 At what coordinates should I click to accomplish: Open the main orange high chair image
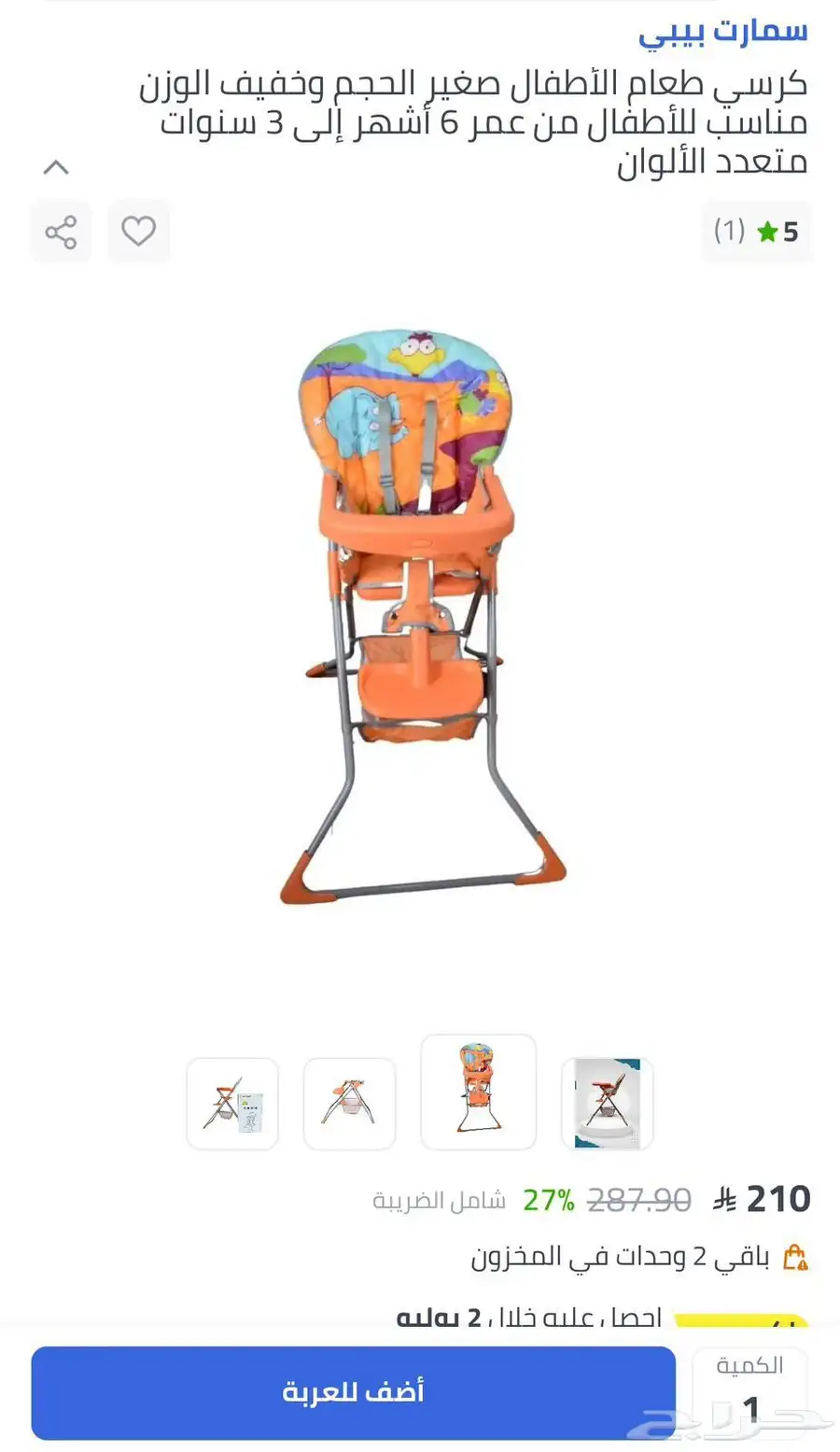[x=422, y=616]
